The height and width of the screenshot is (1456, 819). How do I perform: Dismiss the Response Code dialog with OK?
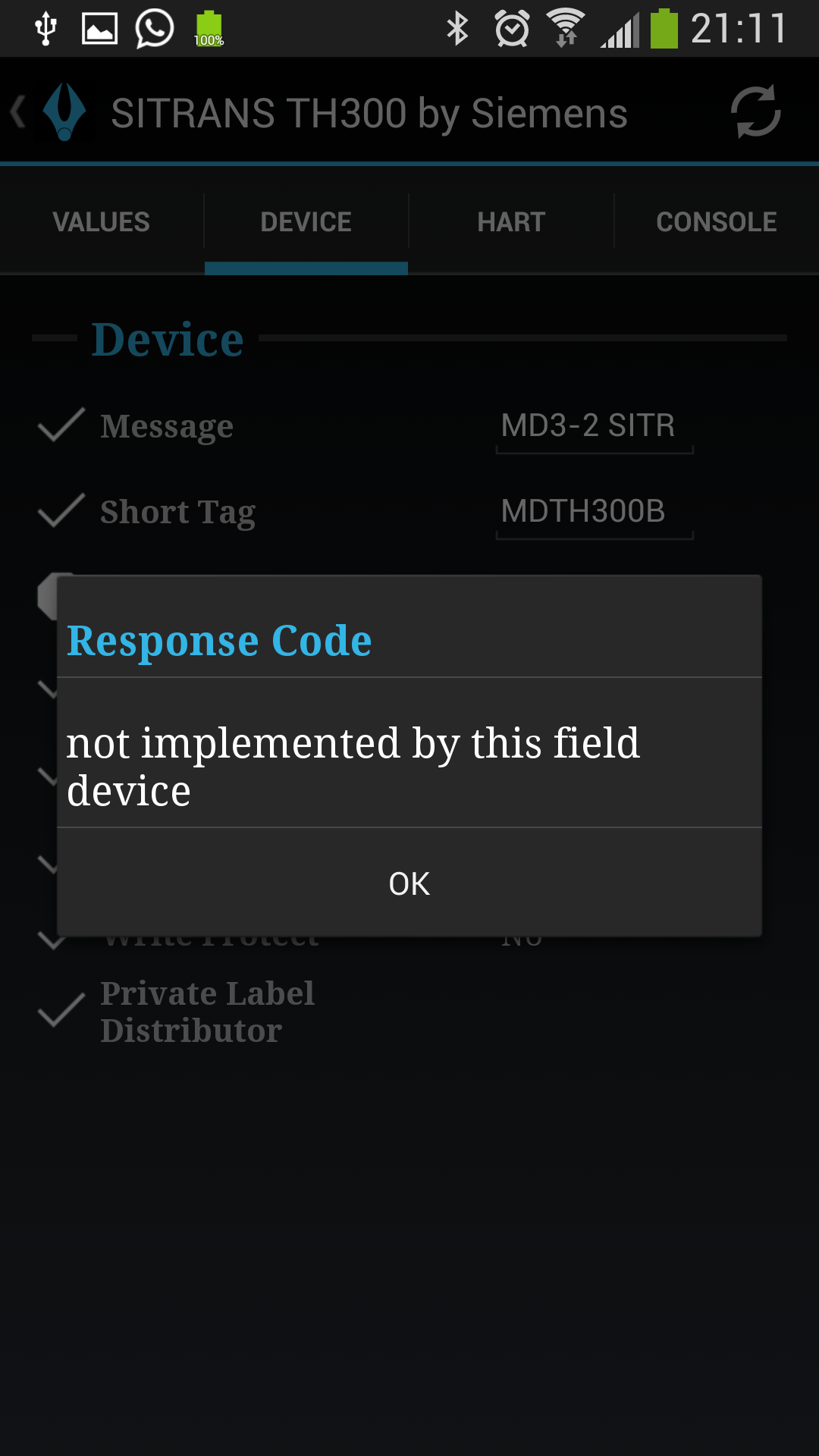409,883
